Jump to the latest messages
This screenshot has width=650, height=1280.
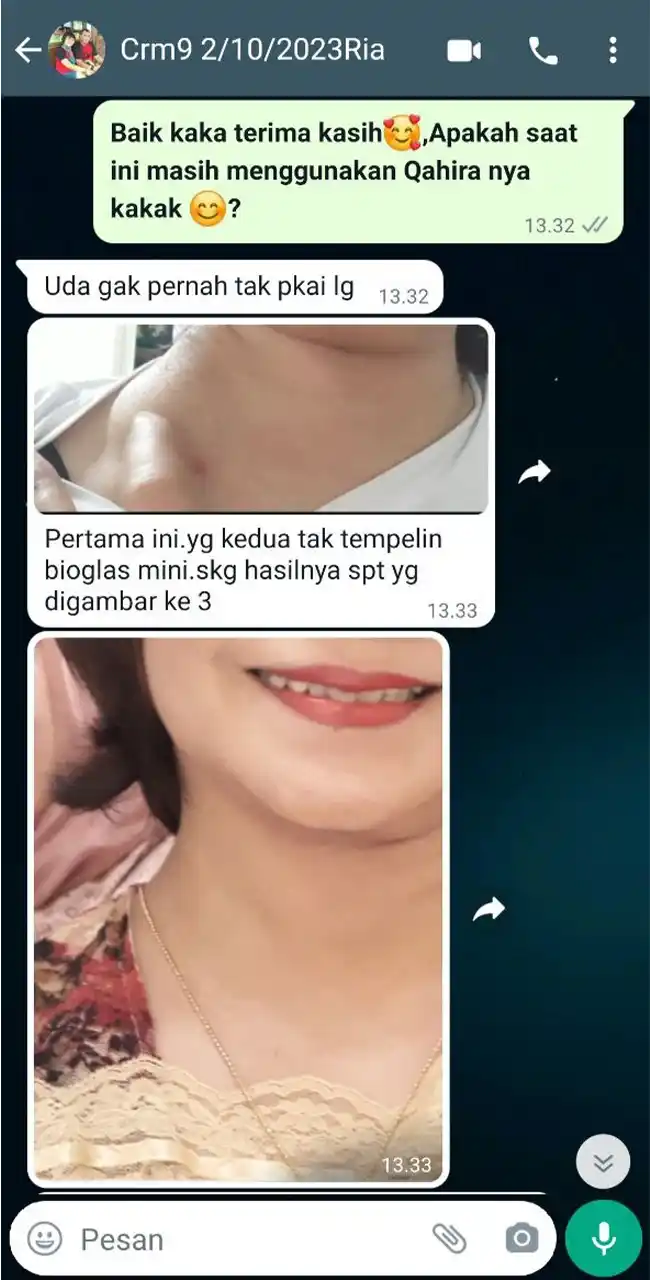[x=603, y=1162]
